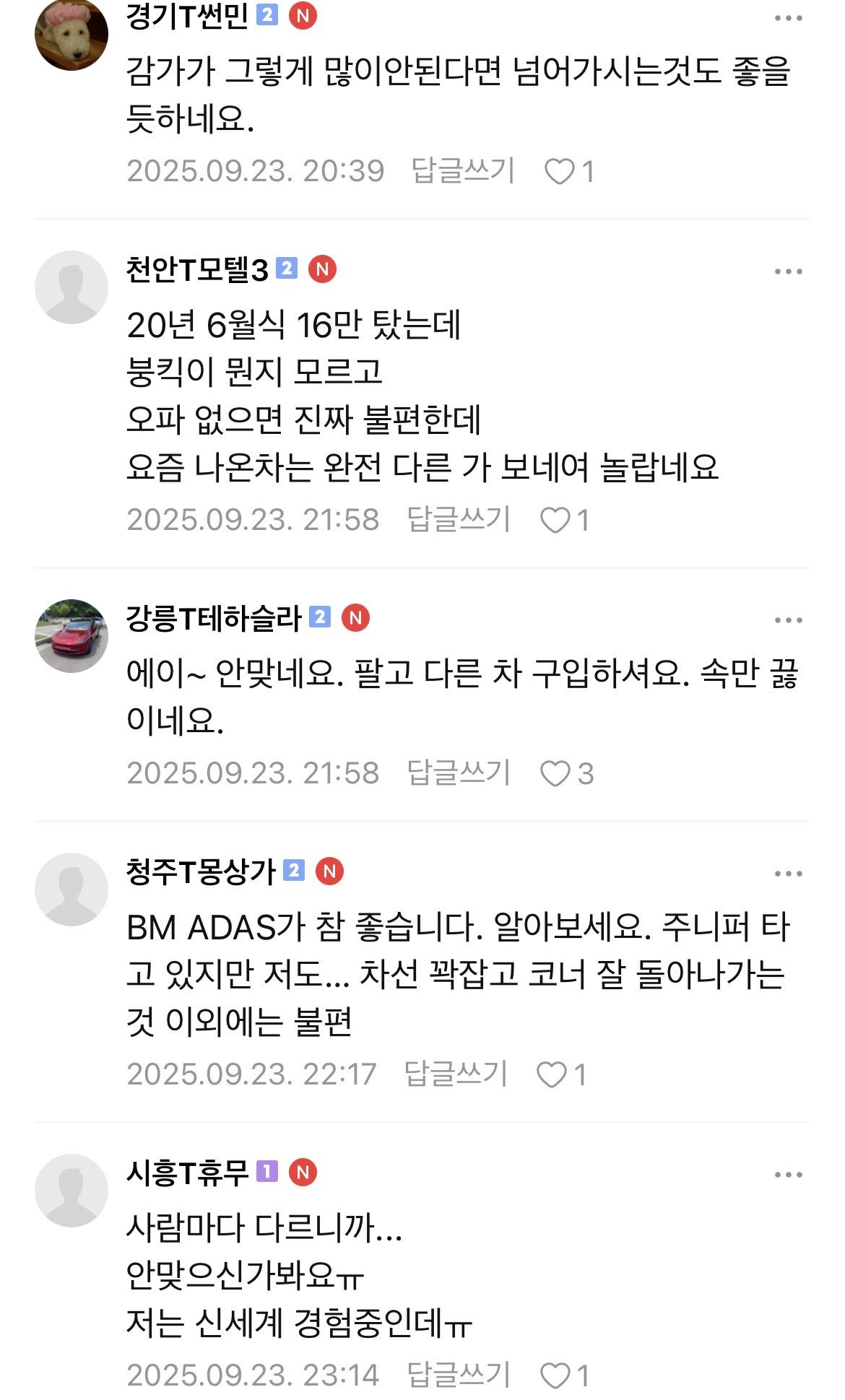The width and height of the screenshot is (845, 1400).
Task: View 강릉T테하슬라's profile picture
Action: click(71, 635)
